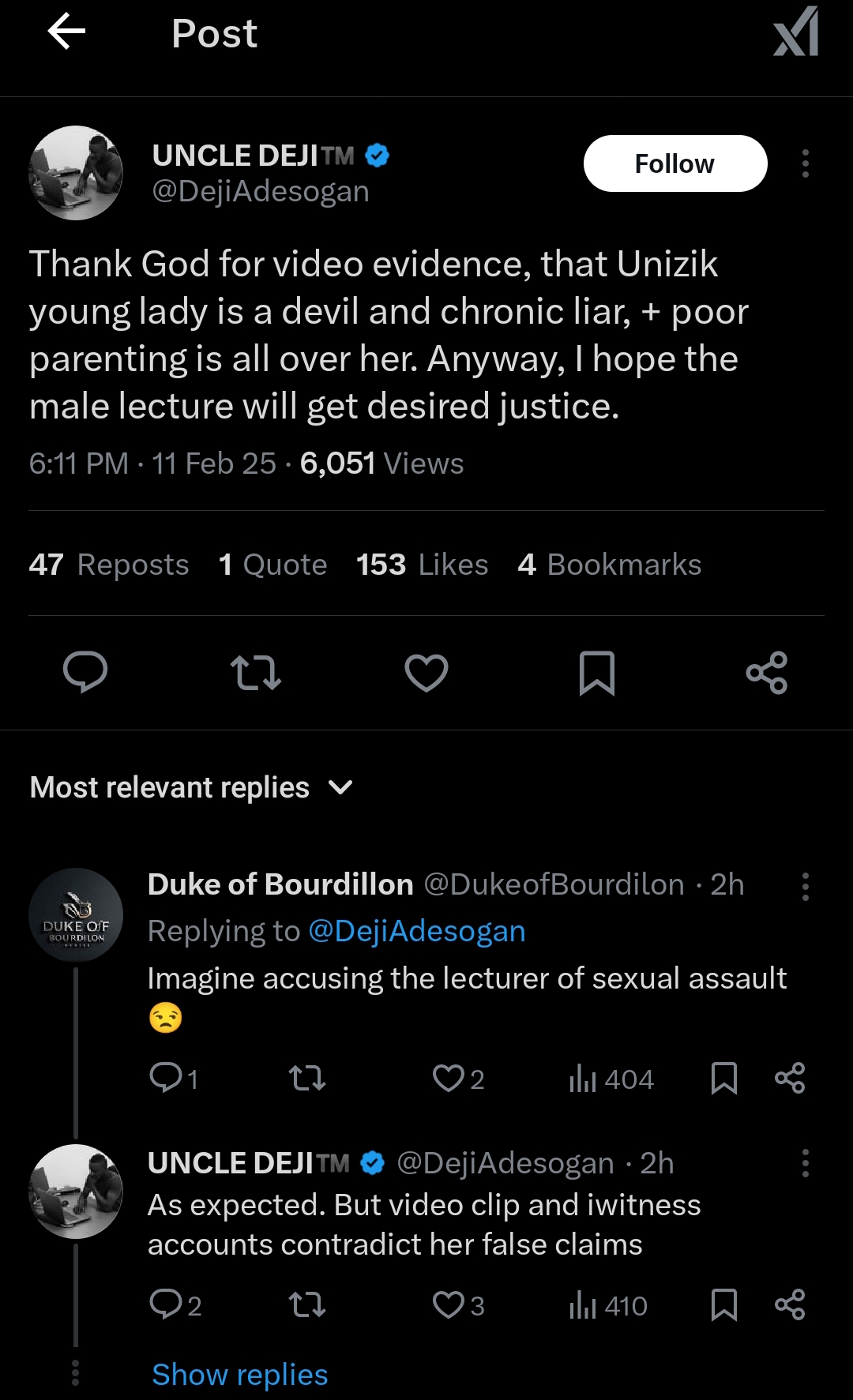Viewport: 853px width, 1400px height.
Task: Open overflow menu on main post
Action: click(x=805, y=163)
